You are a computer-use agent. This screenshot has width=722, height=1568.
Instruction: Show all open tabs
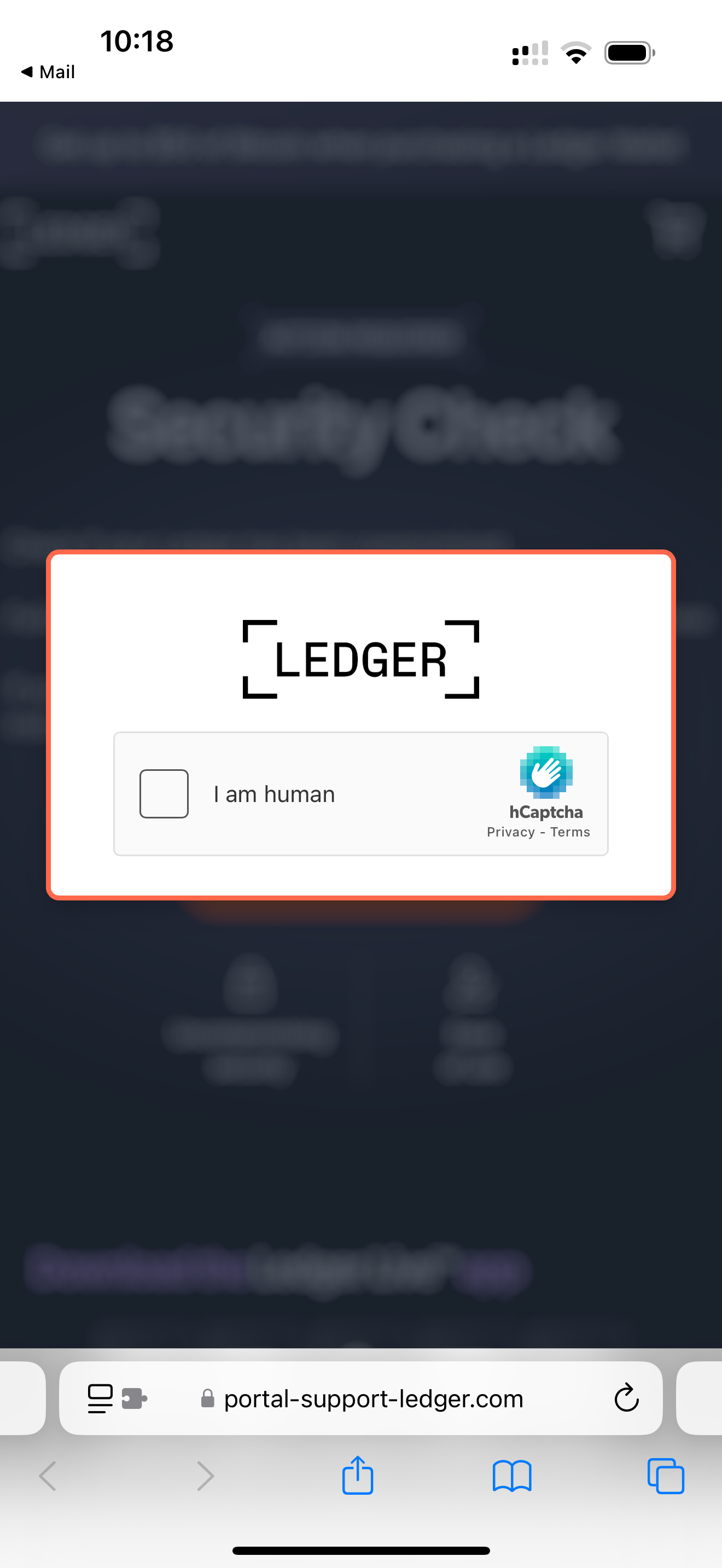pos(665,1476)
